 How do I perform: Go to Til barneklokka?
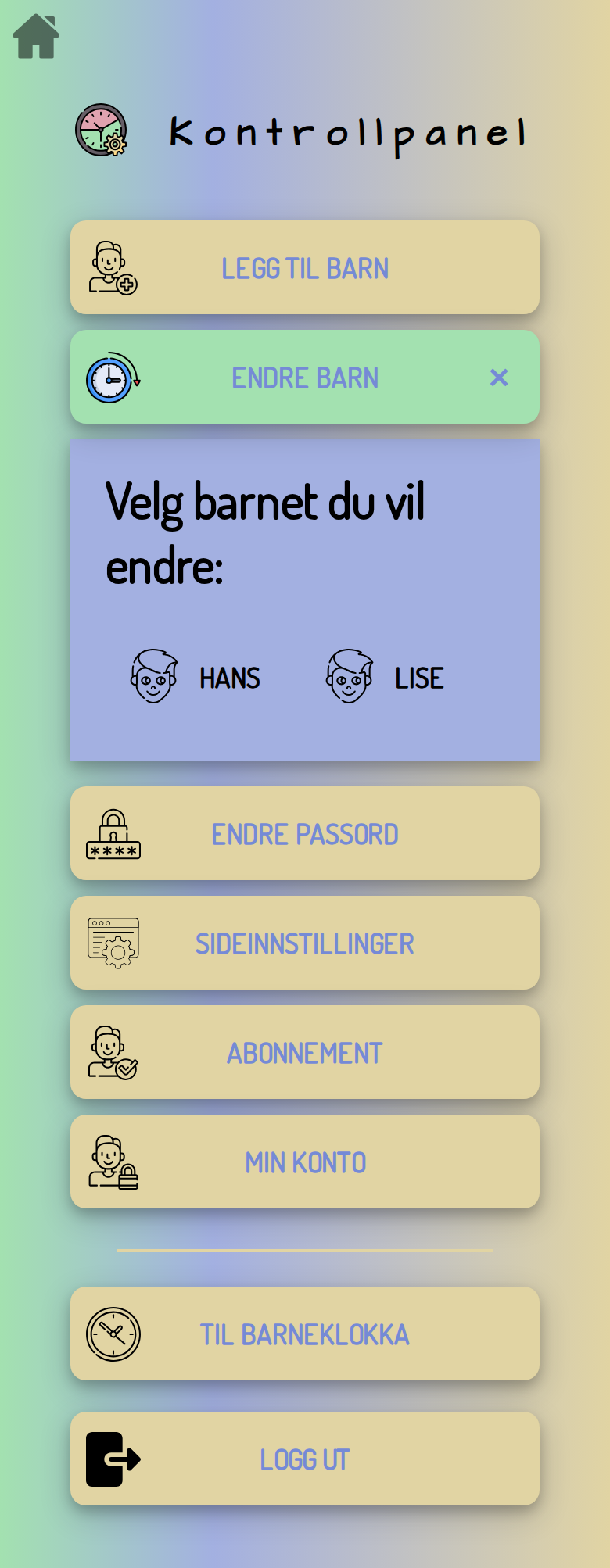click(x=305, y=1334)
